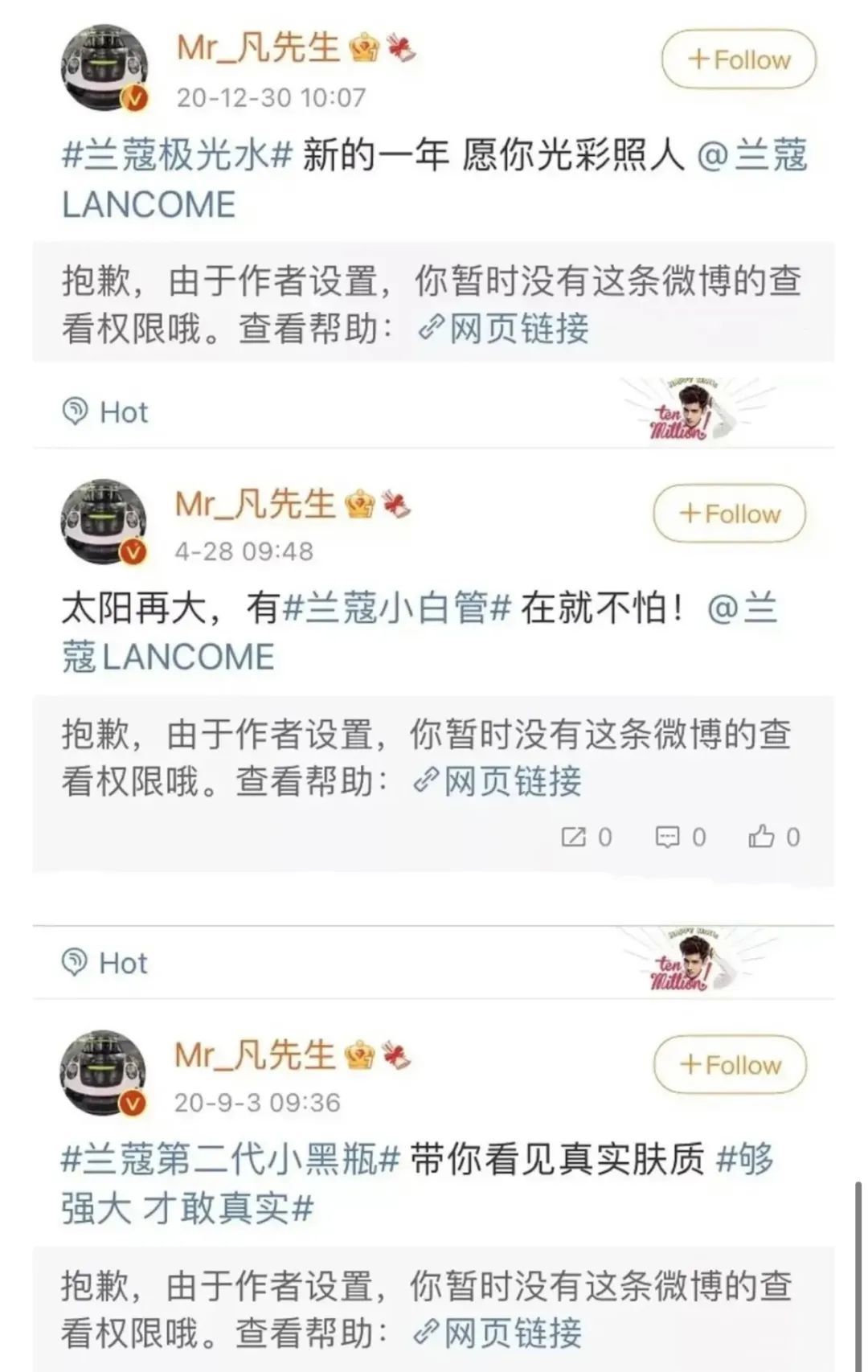Open the 网页链接 link under the 小黑瓶 post
Image resolution: width=868 pixels, height=1372 pixels.
click(x=498, y=1333)
